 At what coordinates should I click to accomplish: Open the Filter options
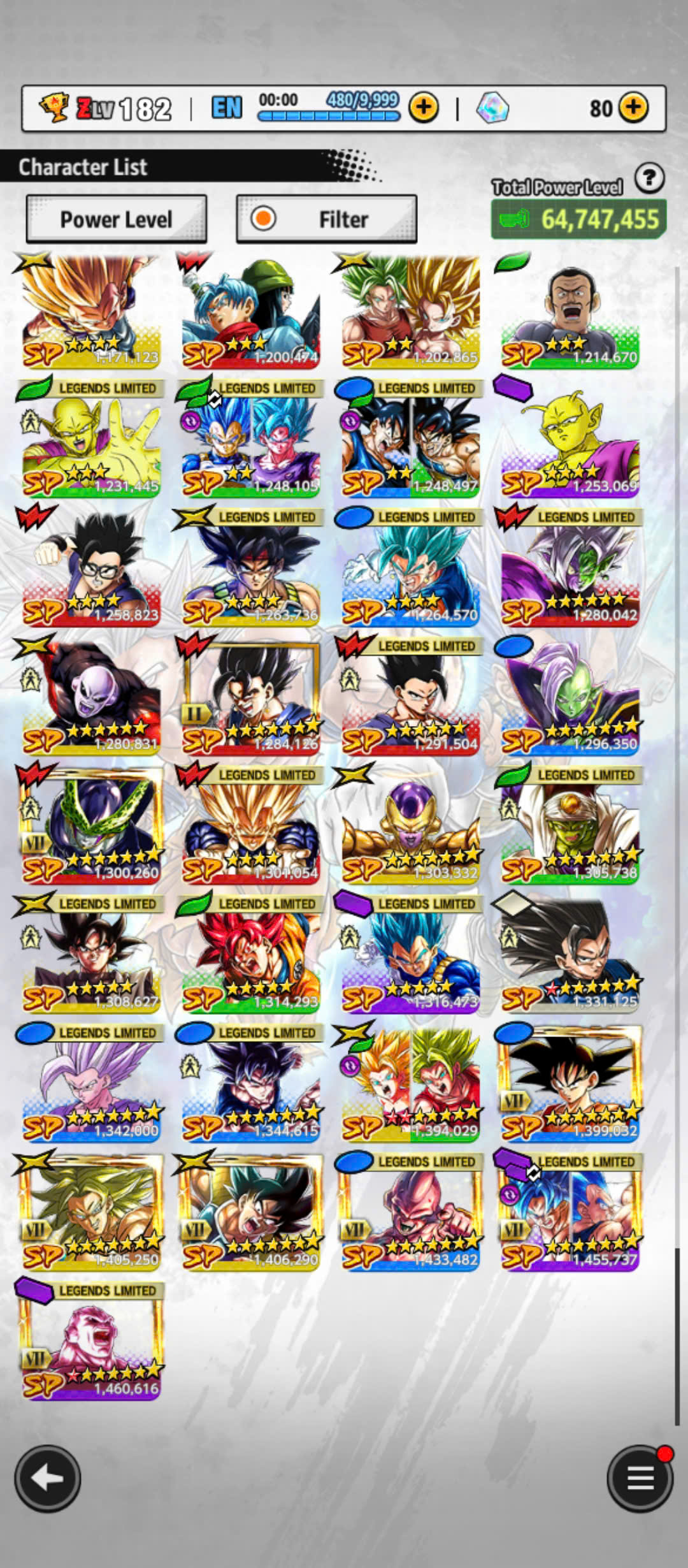pos(327,219)
